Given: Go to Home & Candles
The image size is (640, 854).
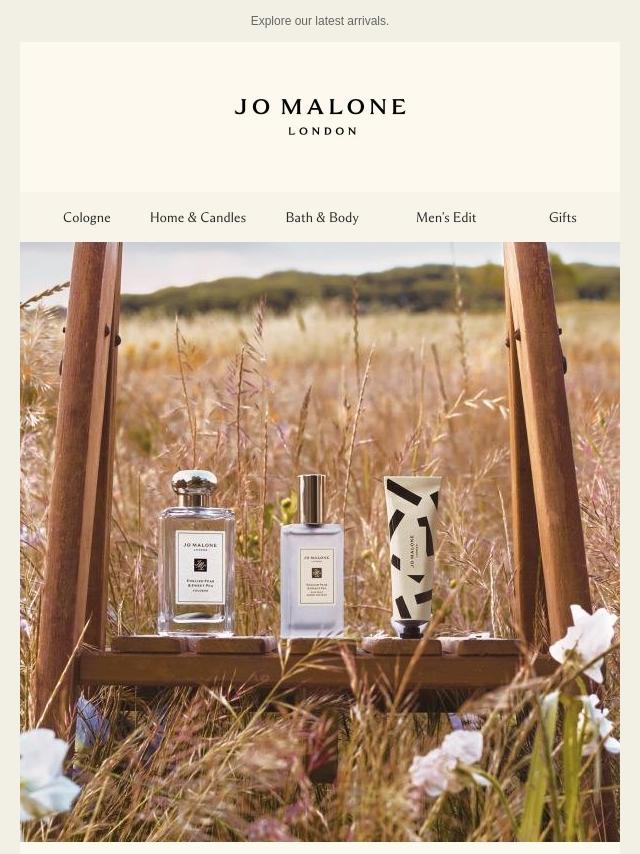Looking at the screenshot, I should [x=198, y=217].
